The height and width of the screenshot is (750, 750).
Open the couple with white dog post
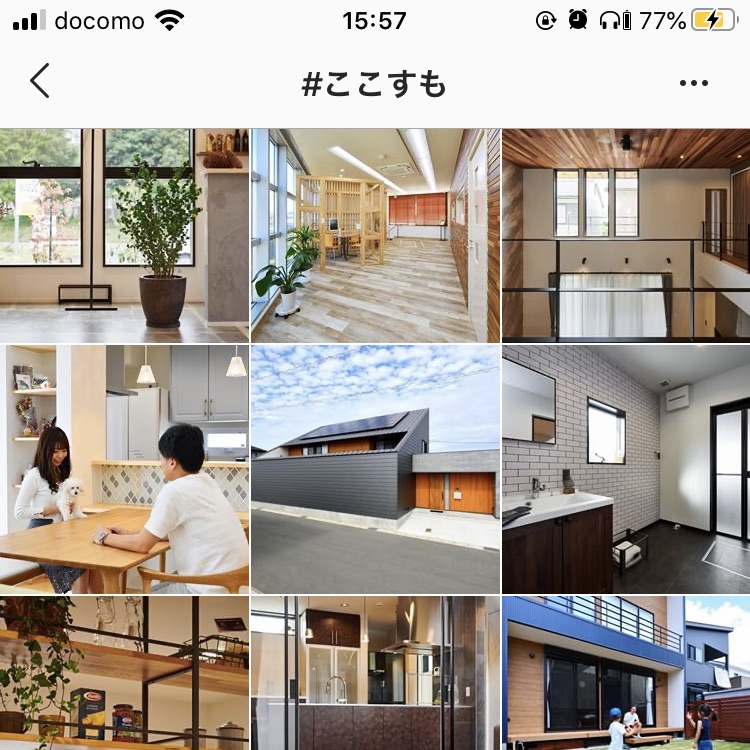124,469
